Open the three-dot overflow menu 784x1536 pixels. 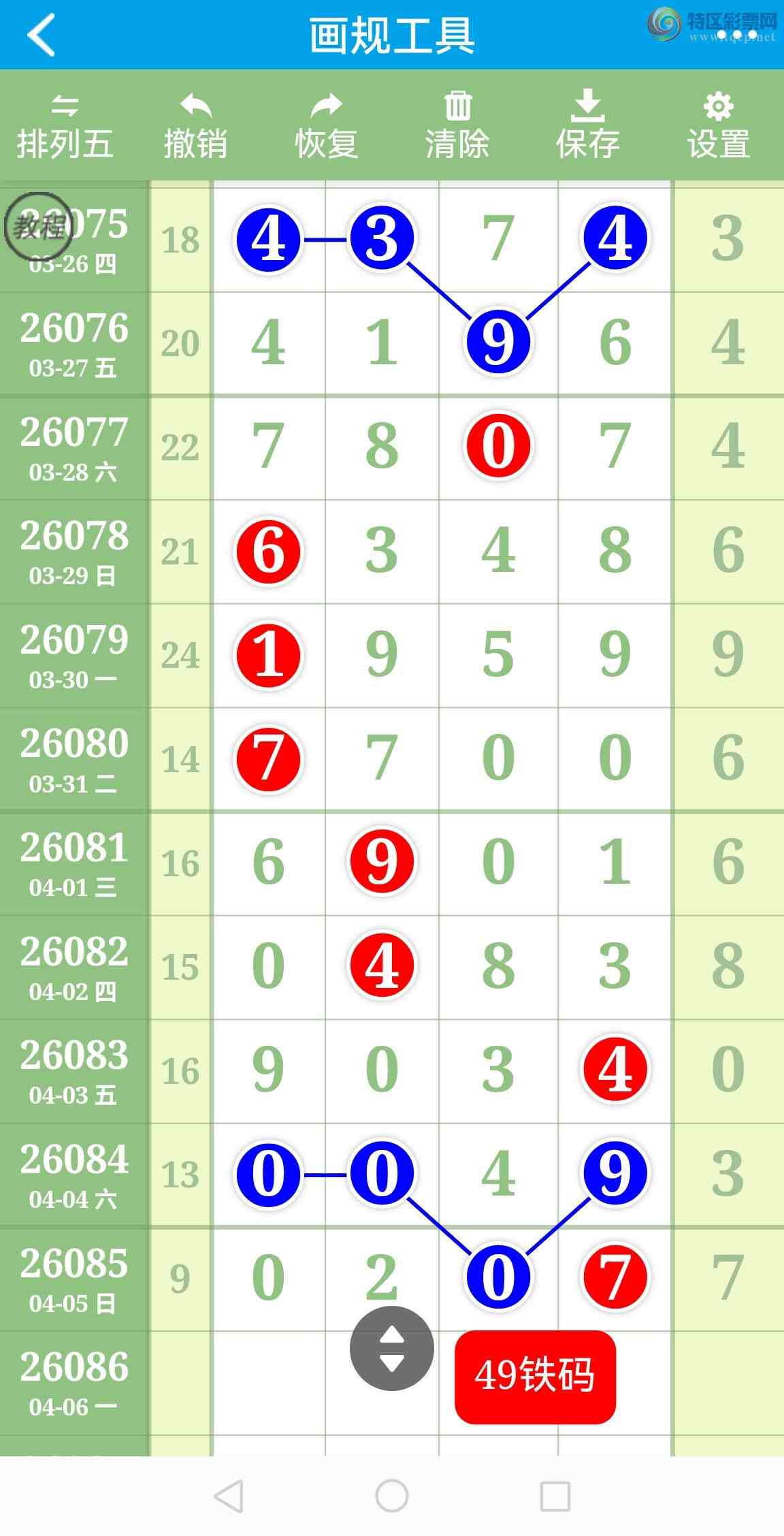click(x=736, y=35)
